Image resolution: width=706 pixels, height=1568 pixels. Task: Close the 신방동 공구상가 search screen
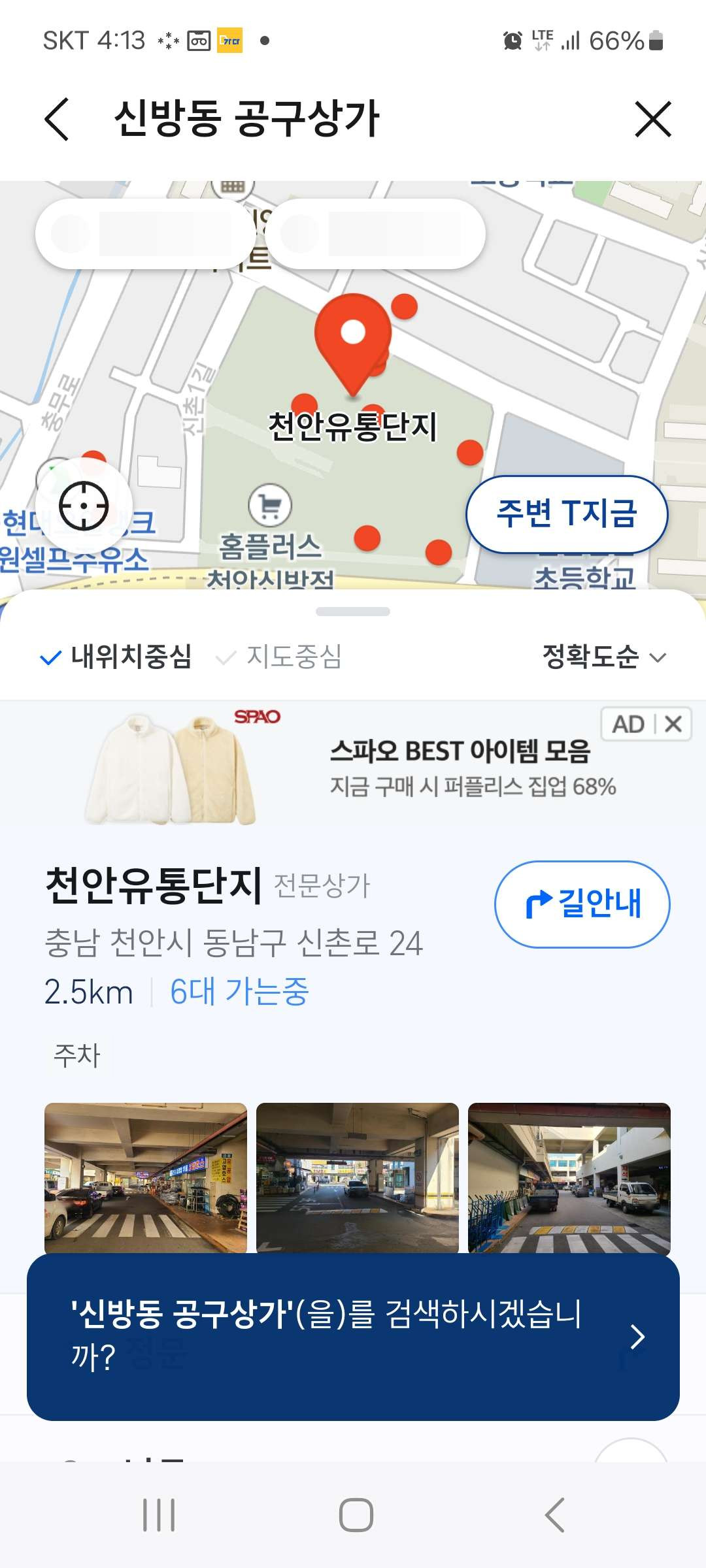point(653,119)
